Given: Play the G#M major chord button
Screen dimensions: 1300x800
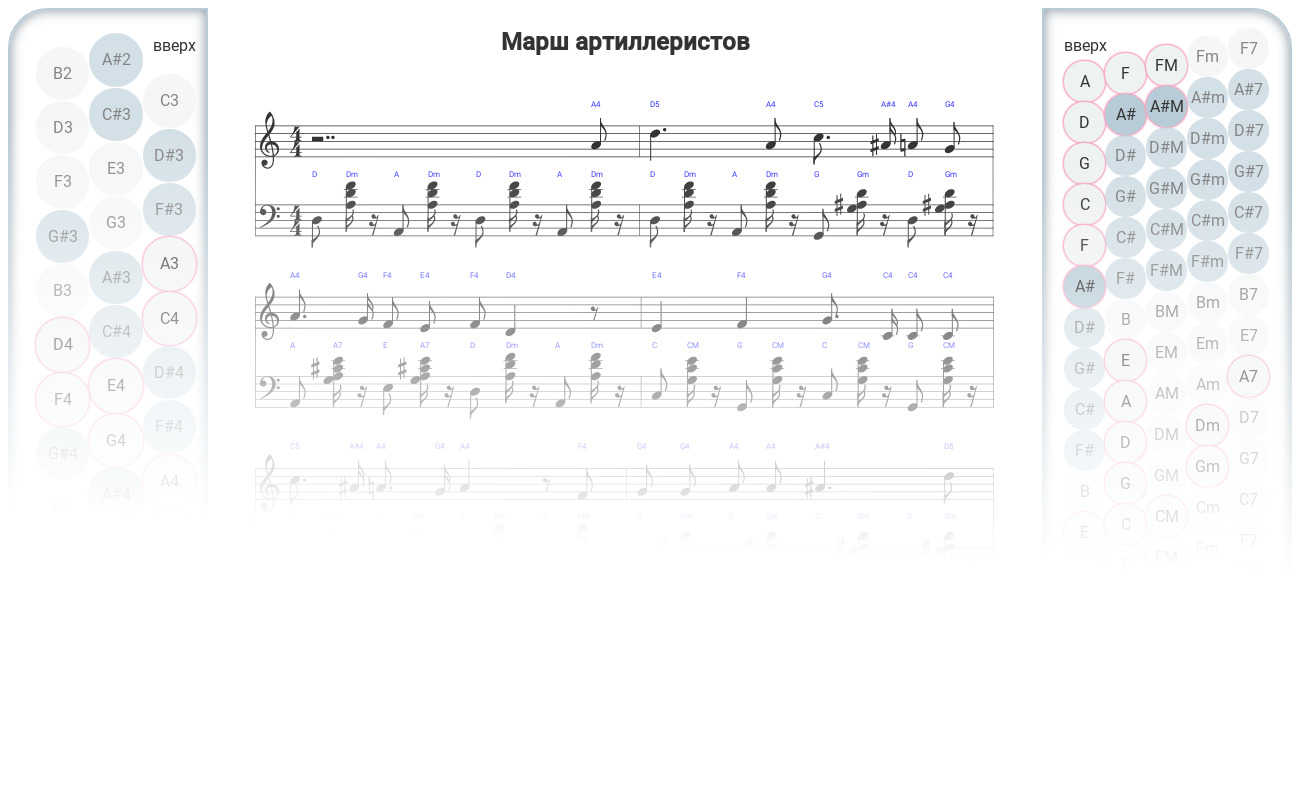Looking at the screenshot, I should 1166,188.
